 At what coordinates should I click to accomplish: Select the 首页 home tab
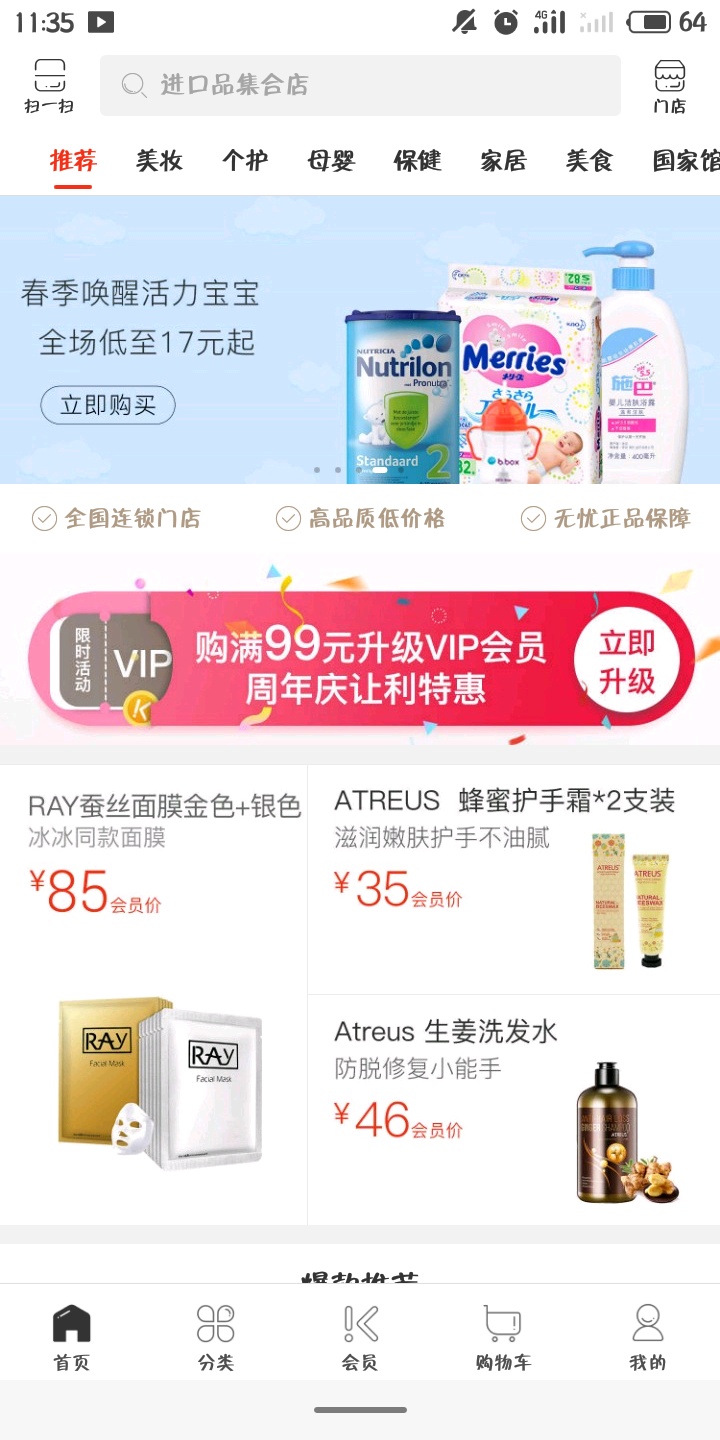point(71,1336)
